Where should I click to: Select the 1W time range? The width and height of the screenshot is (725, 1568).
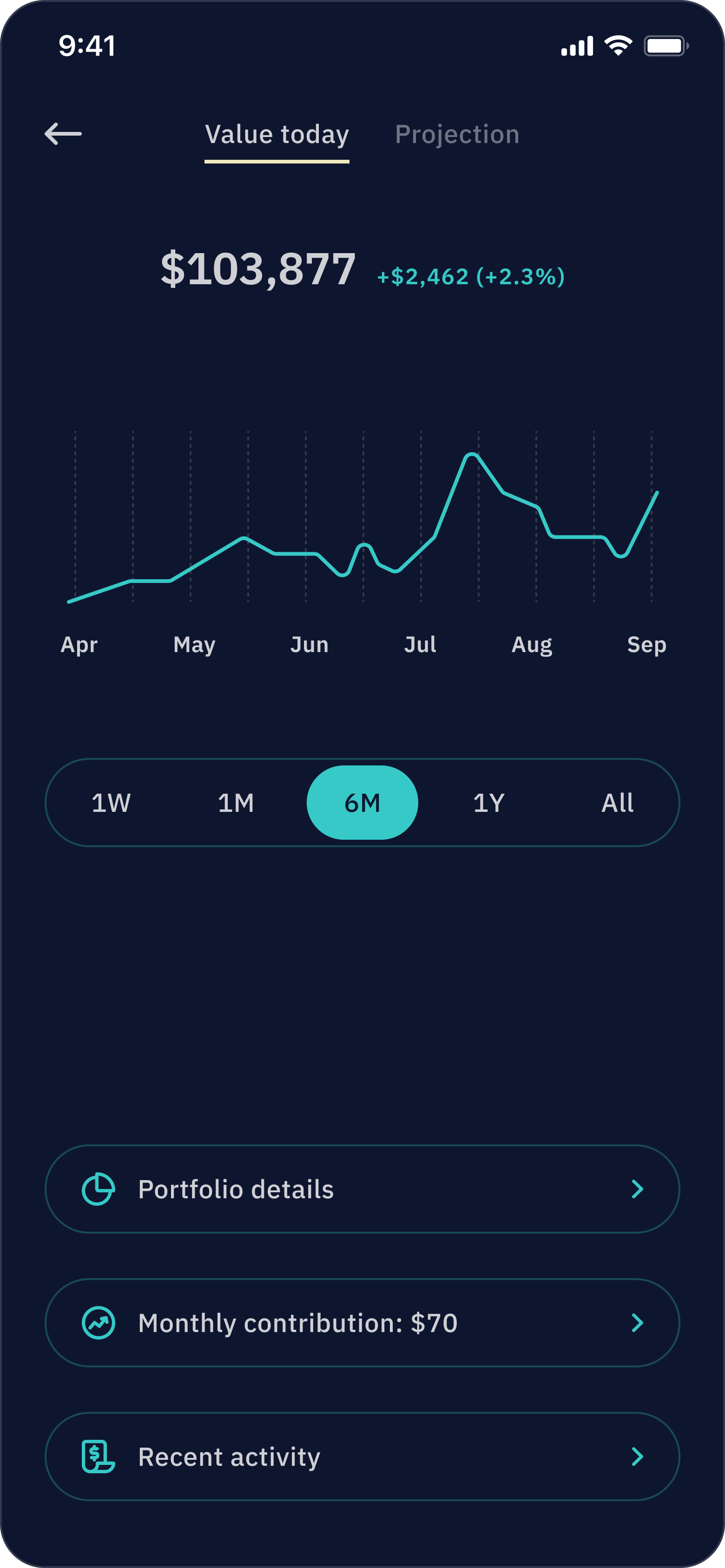(x=111, y=803)
